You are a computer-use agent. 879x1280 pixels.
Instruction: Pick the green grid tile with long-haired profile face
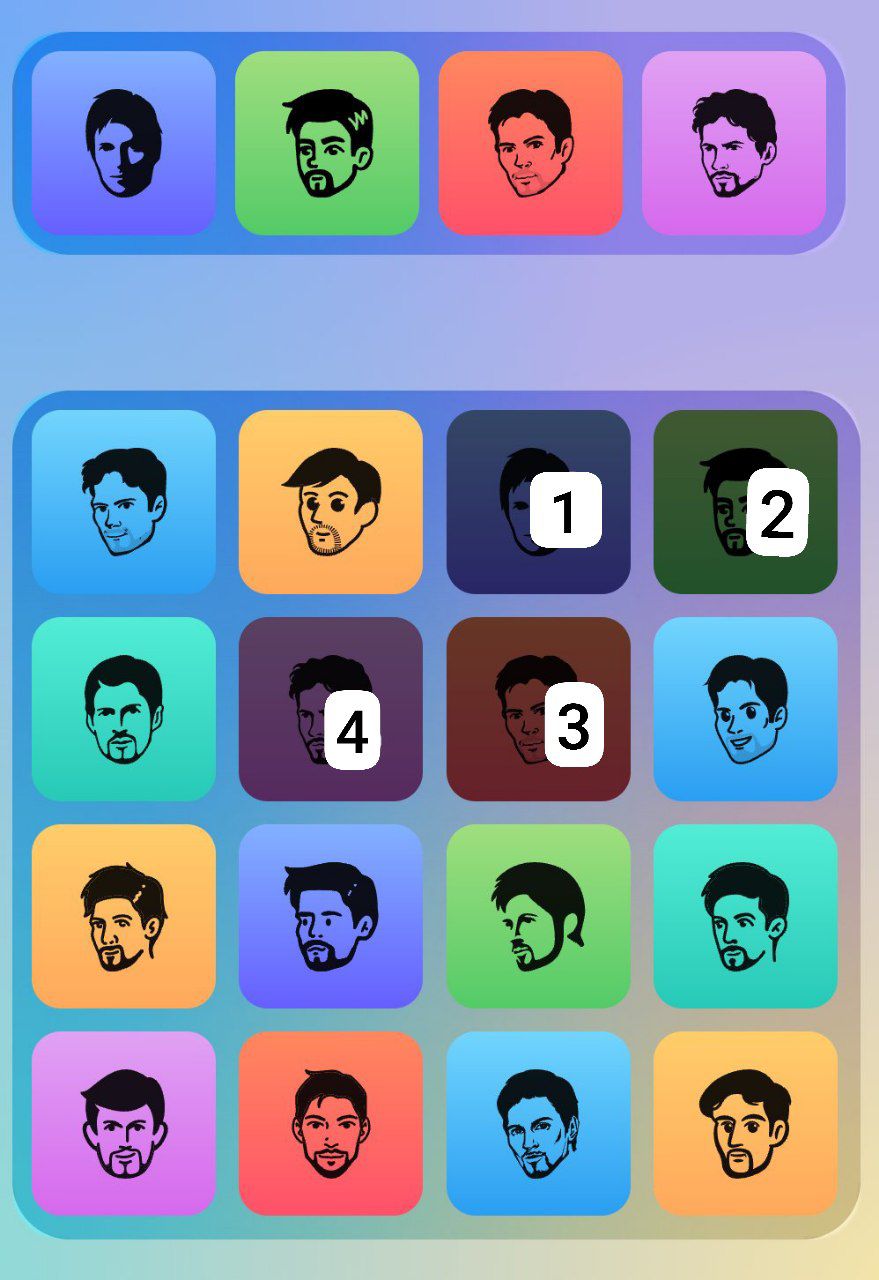coord(538,916)
